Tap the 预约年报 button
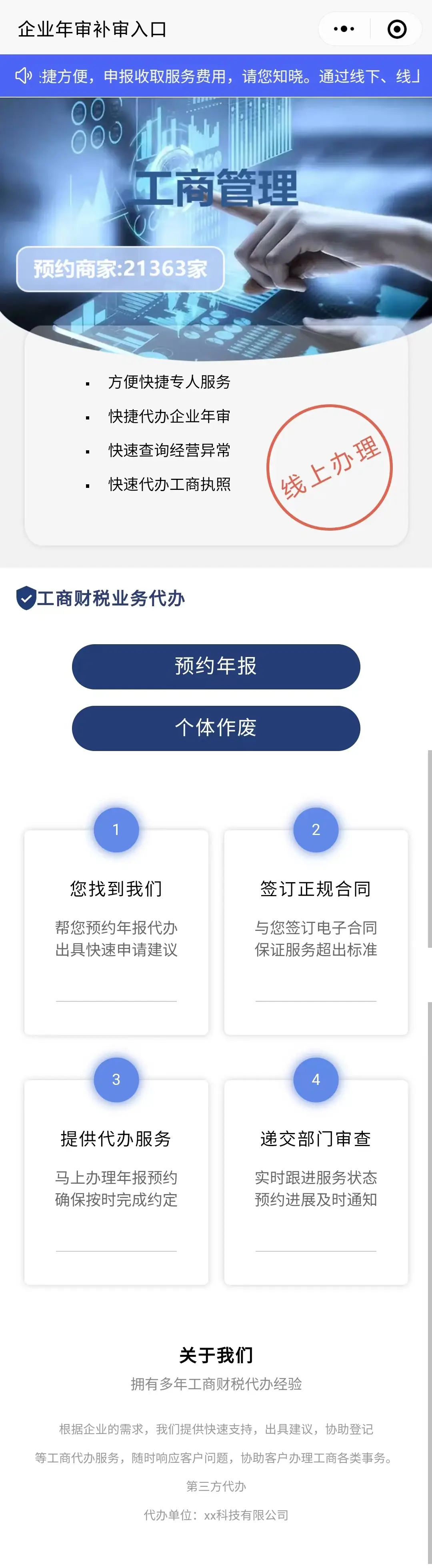Image resolution: width=432 pixels, height=1568 pixels. (x=216, y=667)
